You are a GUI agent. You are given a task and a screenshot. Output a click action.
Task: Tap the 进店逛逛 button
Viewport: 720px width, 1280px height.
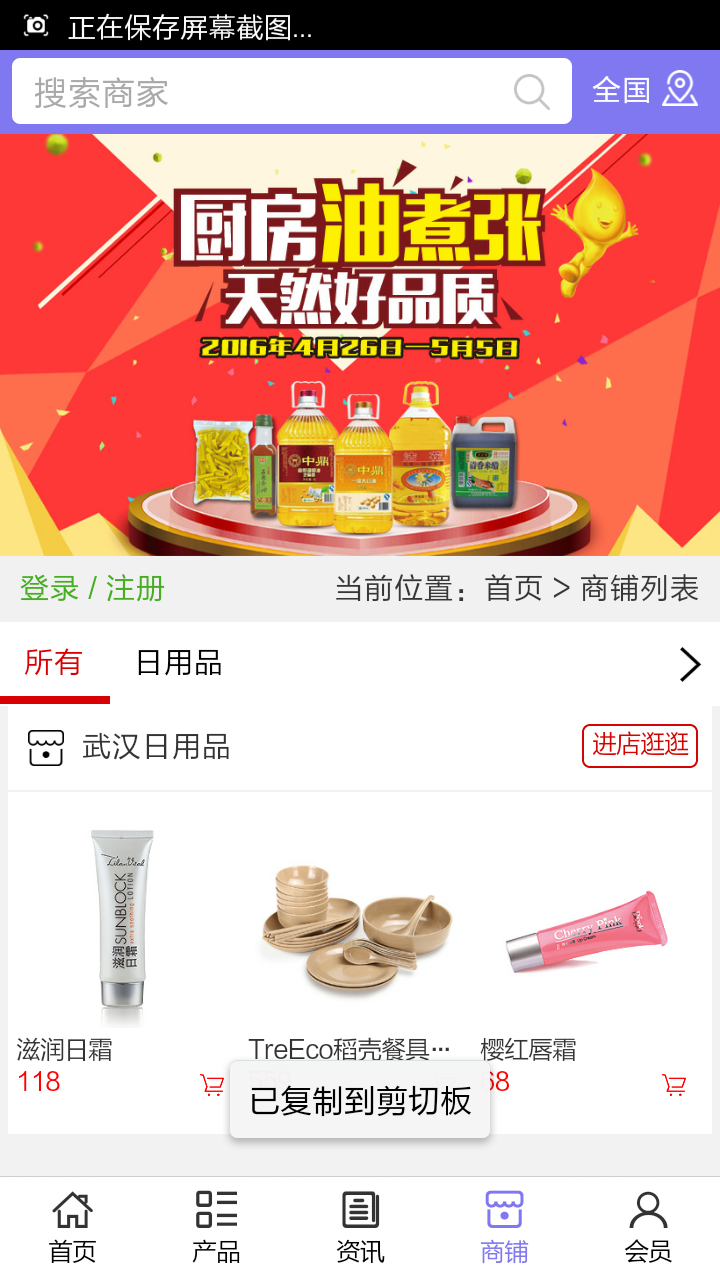[x=640, y=746]
